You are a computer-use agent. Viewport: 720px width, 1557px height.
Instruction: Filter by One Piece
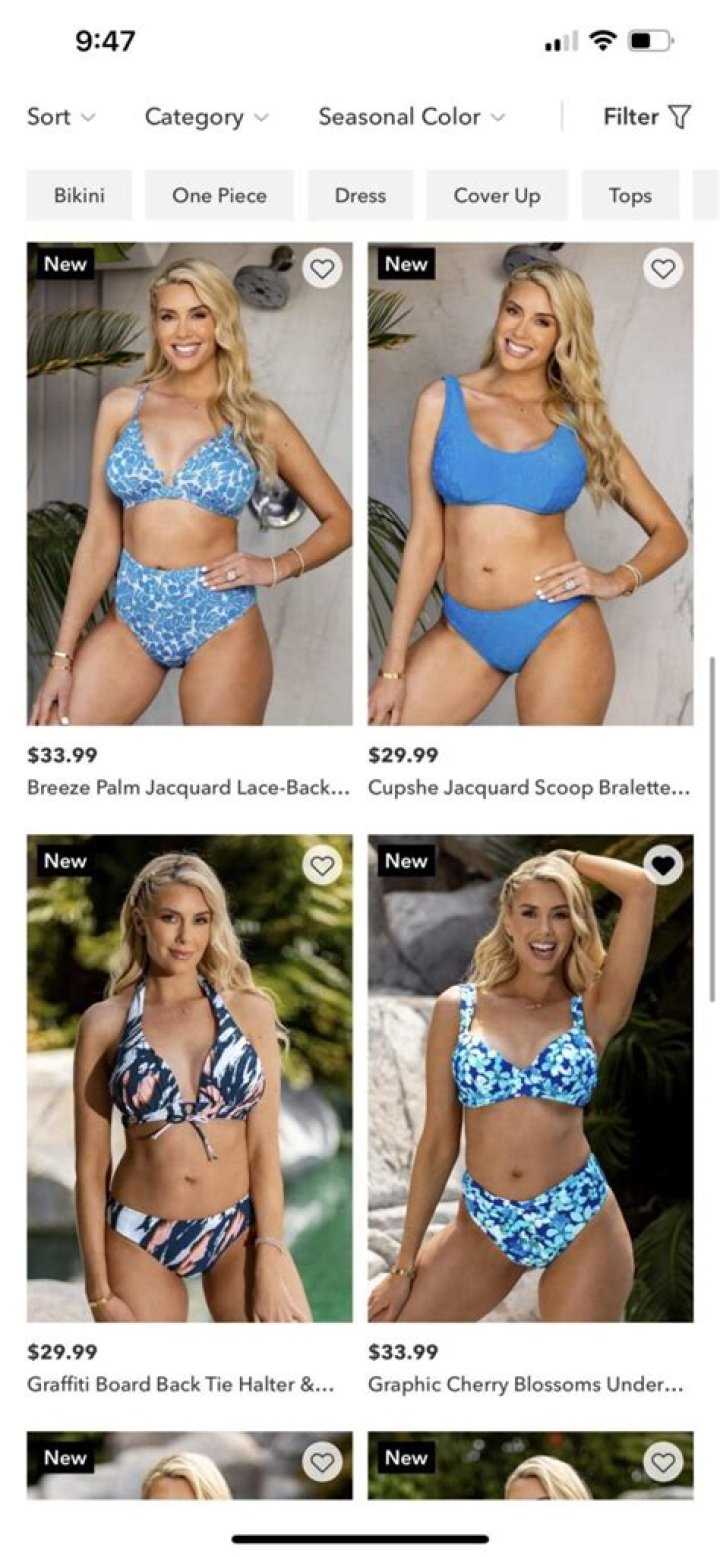(219, 195)
